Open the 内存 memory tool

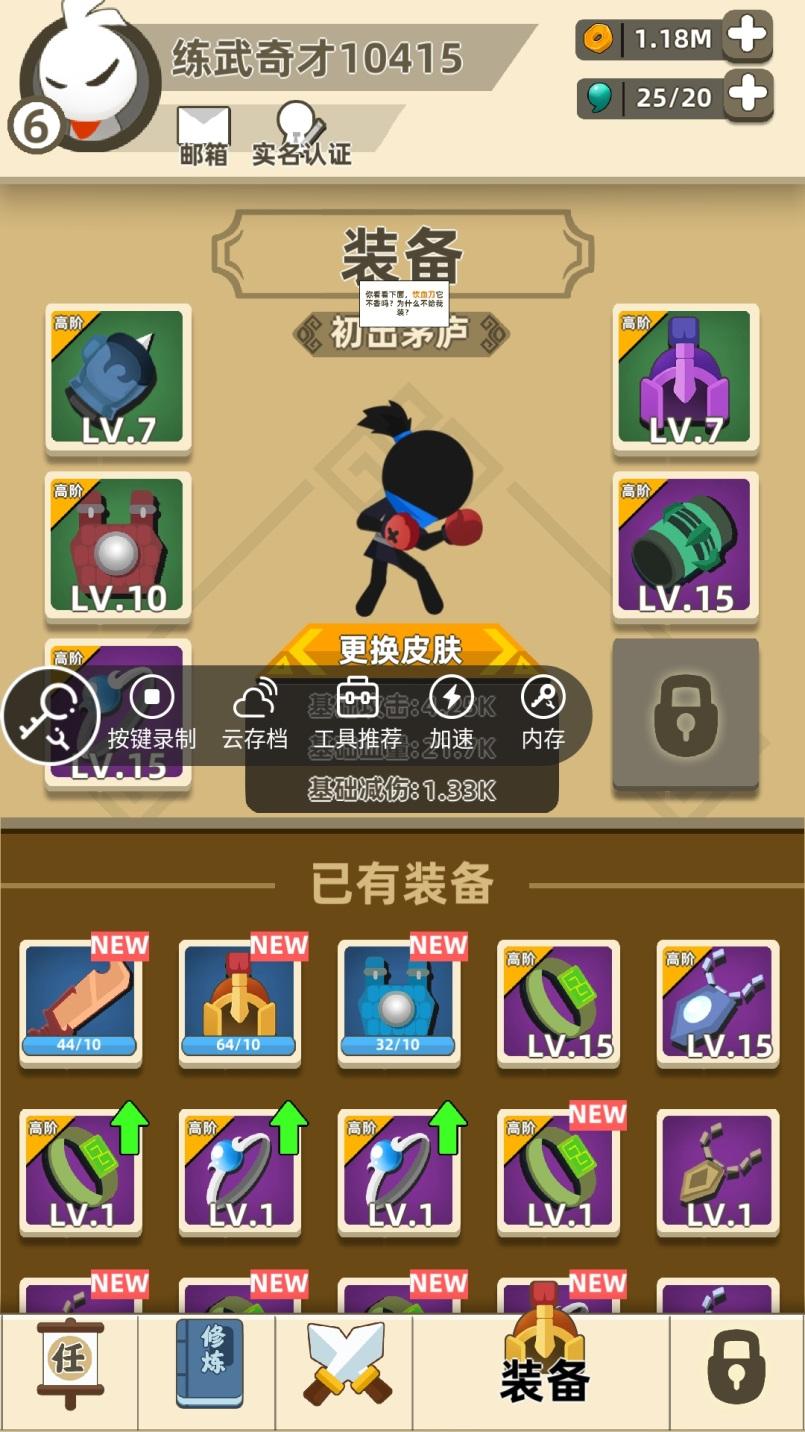point(543,713)
